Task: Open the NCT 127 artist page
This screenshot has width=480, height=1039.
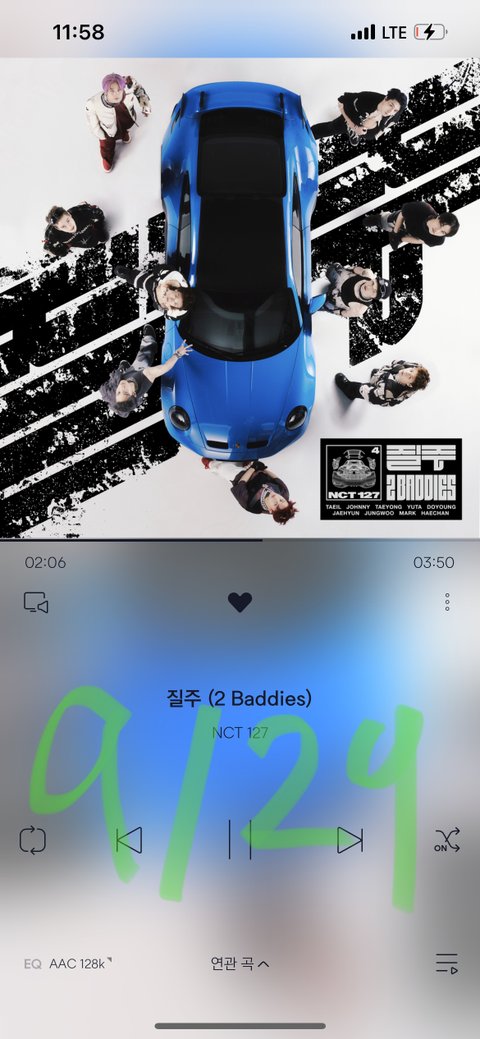Action: 240,733
